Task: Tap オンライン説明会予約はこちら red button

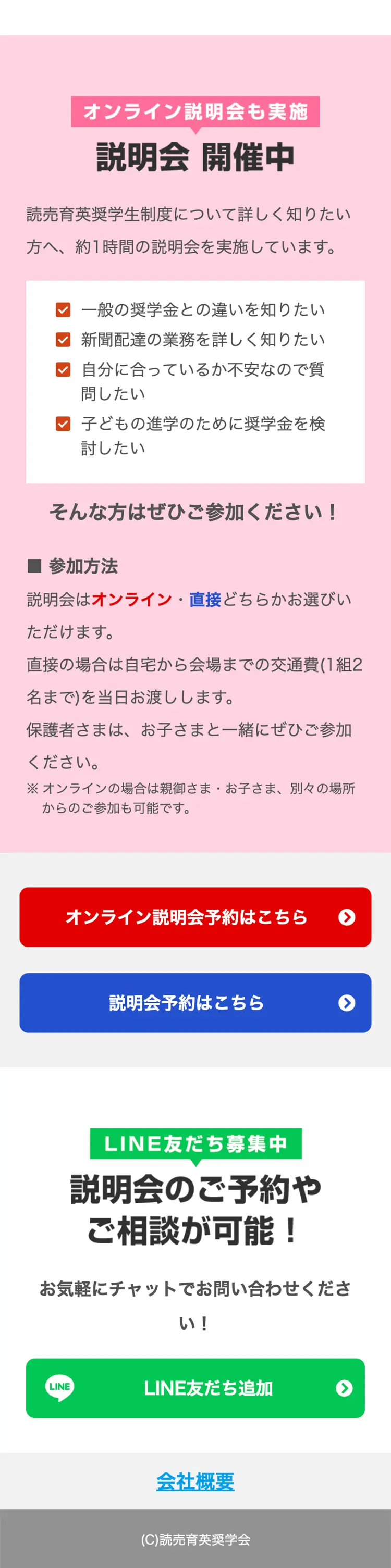Action: (x=195, y=917)
